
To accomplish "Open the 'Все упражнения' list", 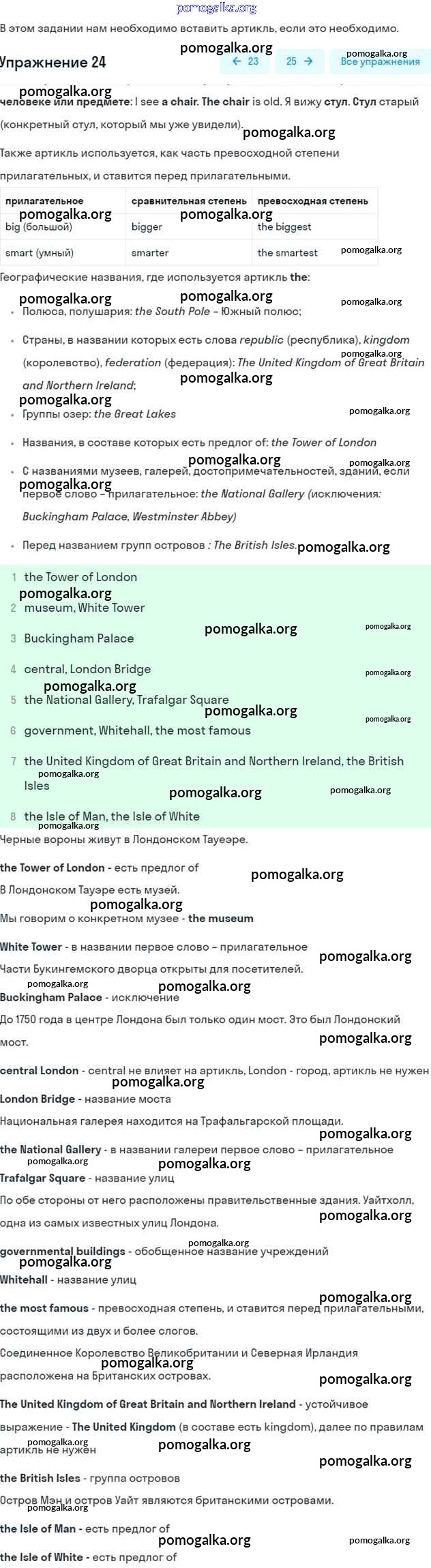I will point(380,61).
